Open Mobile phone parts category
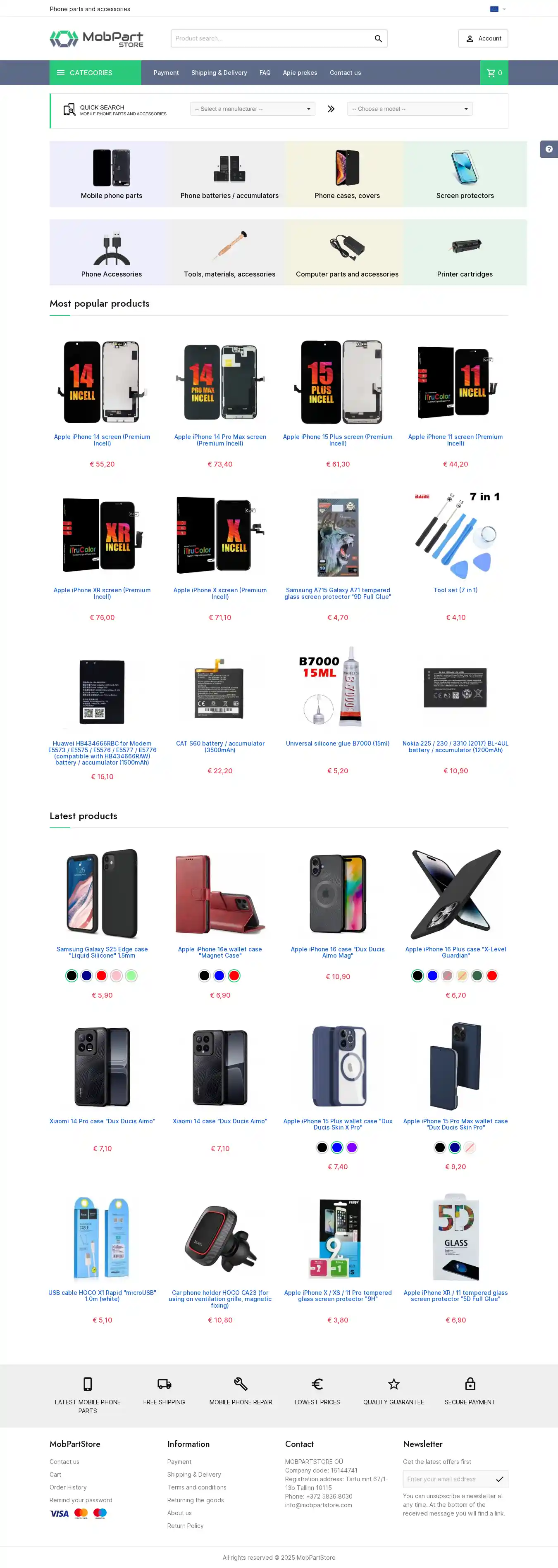The image size is (558, 1568). pyautogui.click(x=111, y=174)
